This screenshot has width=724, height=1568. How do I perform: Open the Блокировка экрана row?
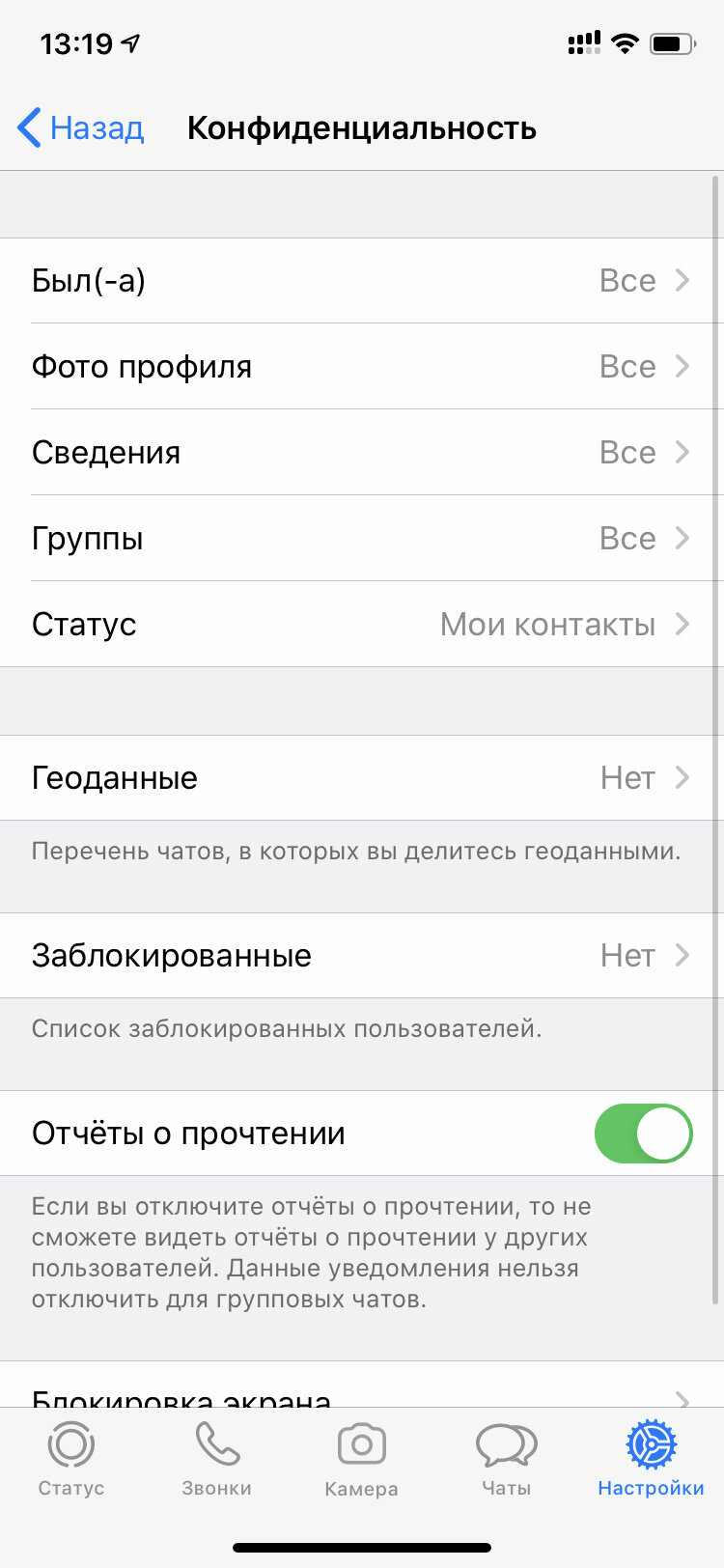pos(362,1386)
